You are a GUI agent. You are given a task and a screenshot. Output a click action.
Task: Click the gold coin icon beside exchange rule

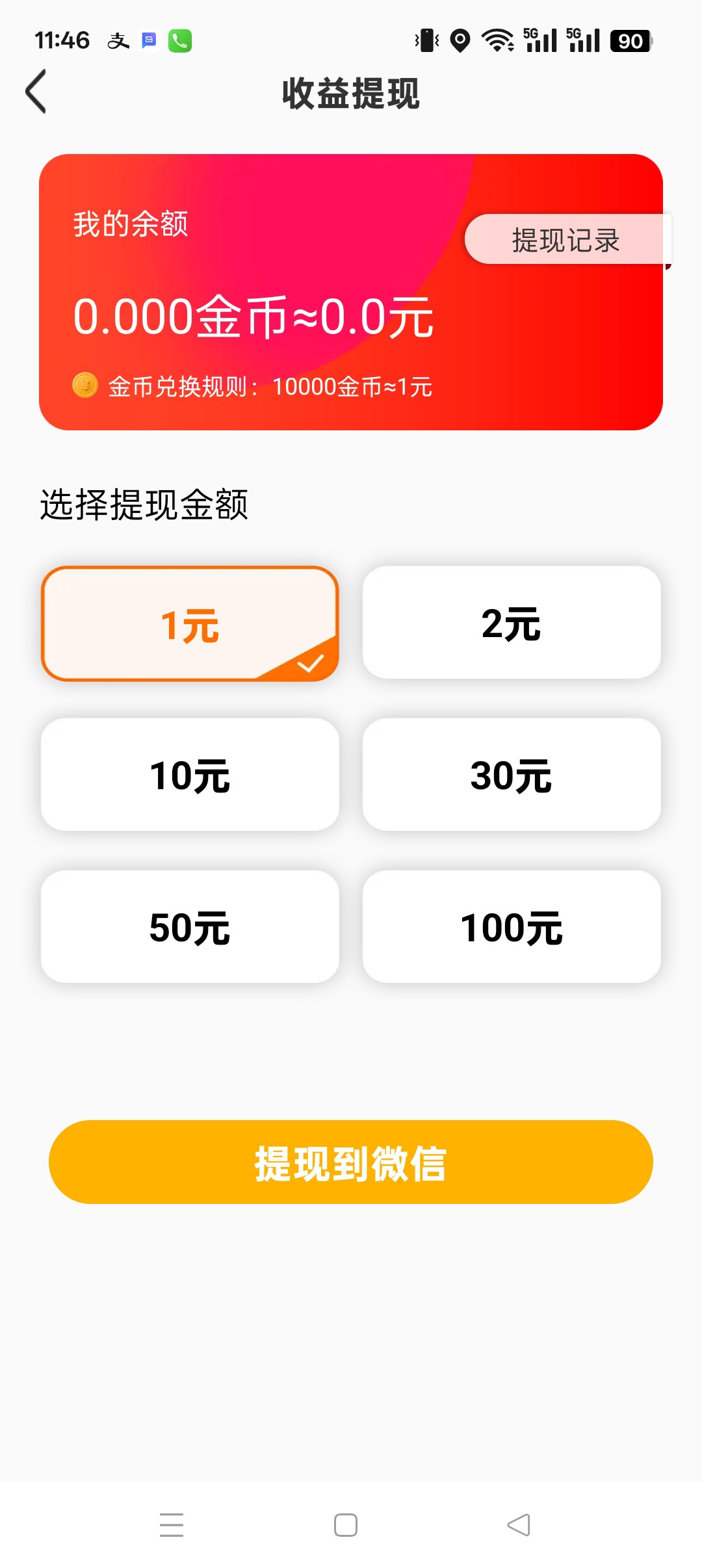84,386
